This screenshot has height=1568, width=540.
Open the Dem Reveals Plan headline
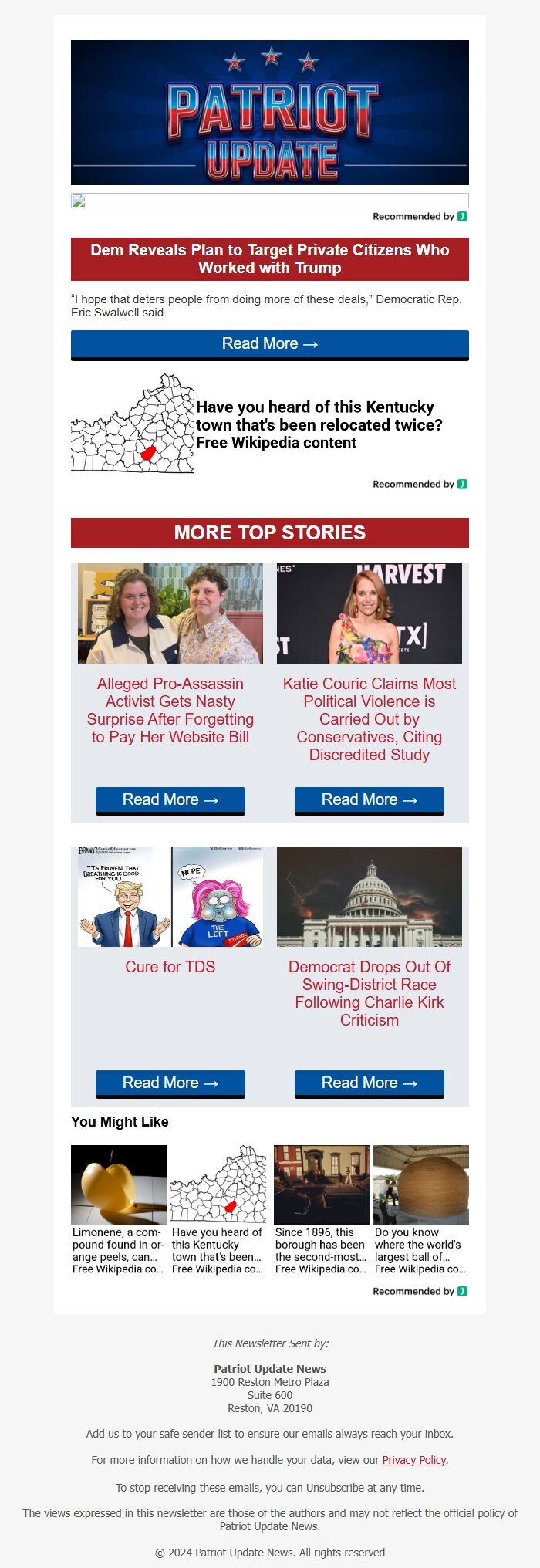click(x=269, y=259)
